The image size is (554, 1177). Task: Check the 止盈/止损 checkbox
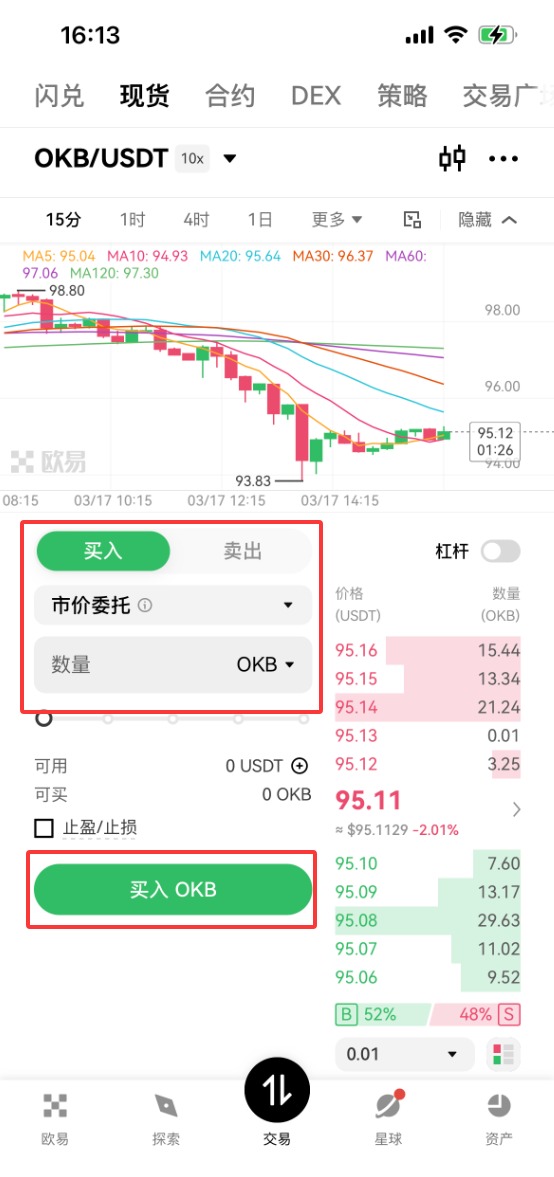click(x=44, y=828)
